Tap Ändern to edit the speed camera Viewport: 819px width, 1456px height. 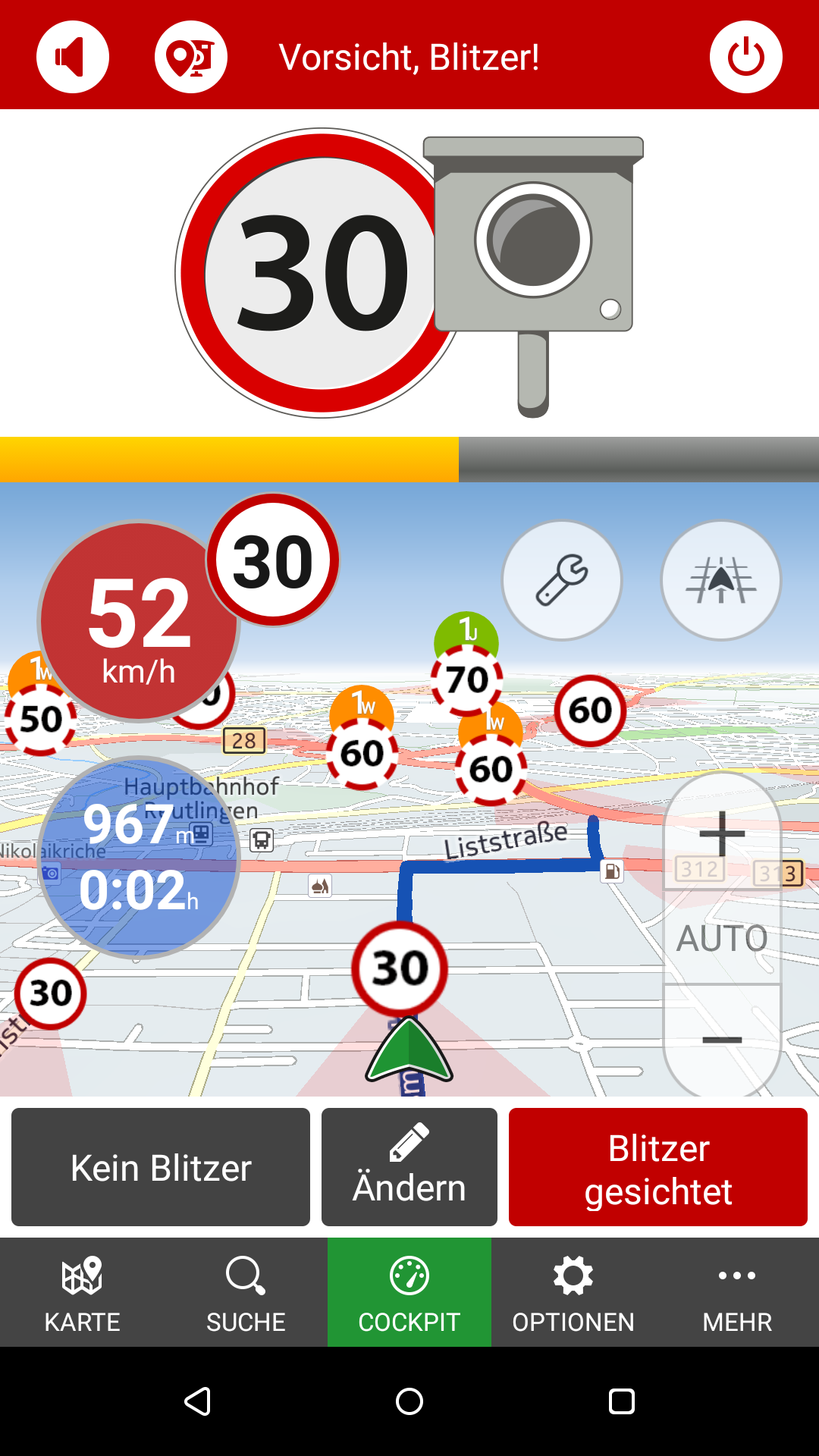pyautogui.click(x=409, y=1167)
